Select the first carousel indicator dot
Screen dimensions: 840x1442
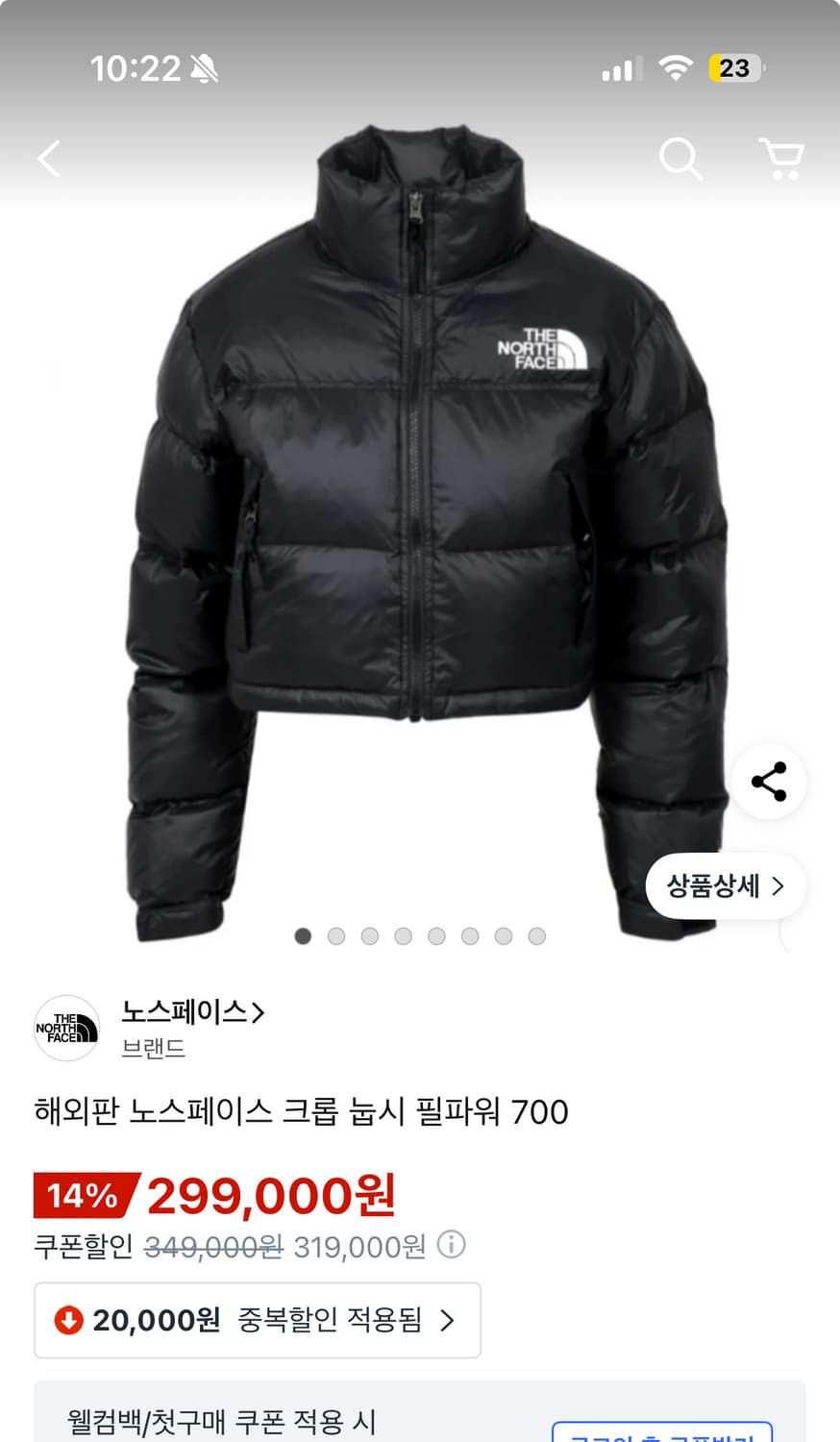pos(303,935)
